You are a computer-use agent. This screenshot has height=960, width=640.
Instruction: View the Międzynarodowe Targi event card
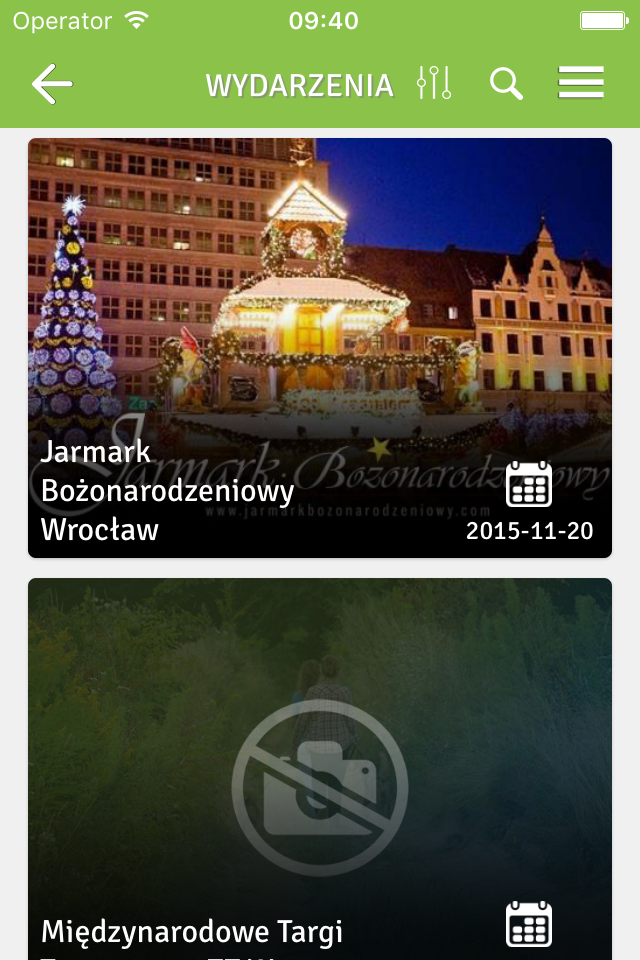click(x=320, y=768)
